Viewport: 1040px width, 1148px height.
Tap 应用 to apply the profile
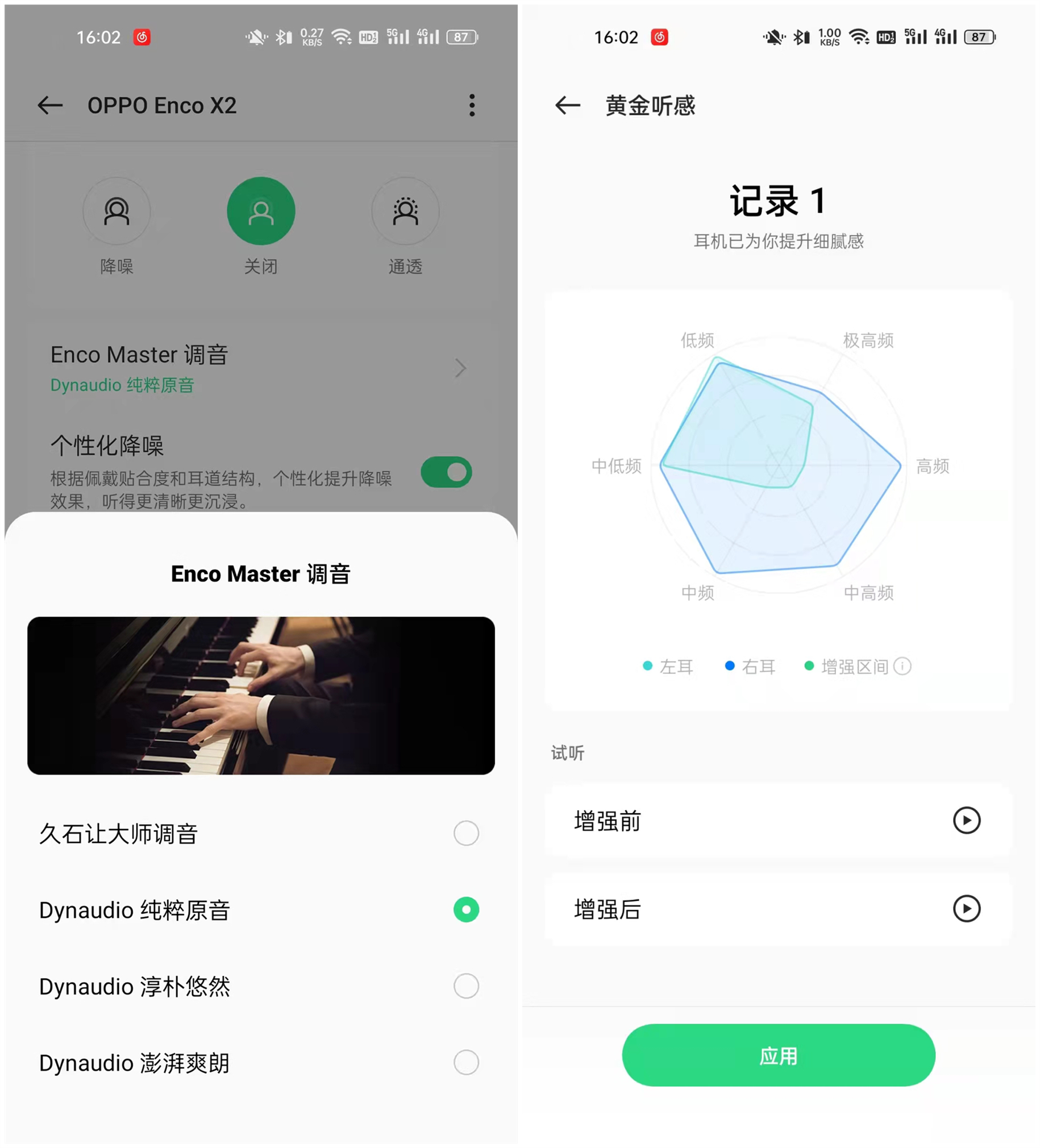point(779,1055)
